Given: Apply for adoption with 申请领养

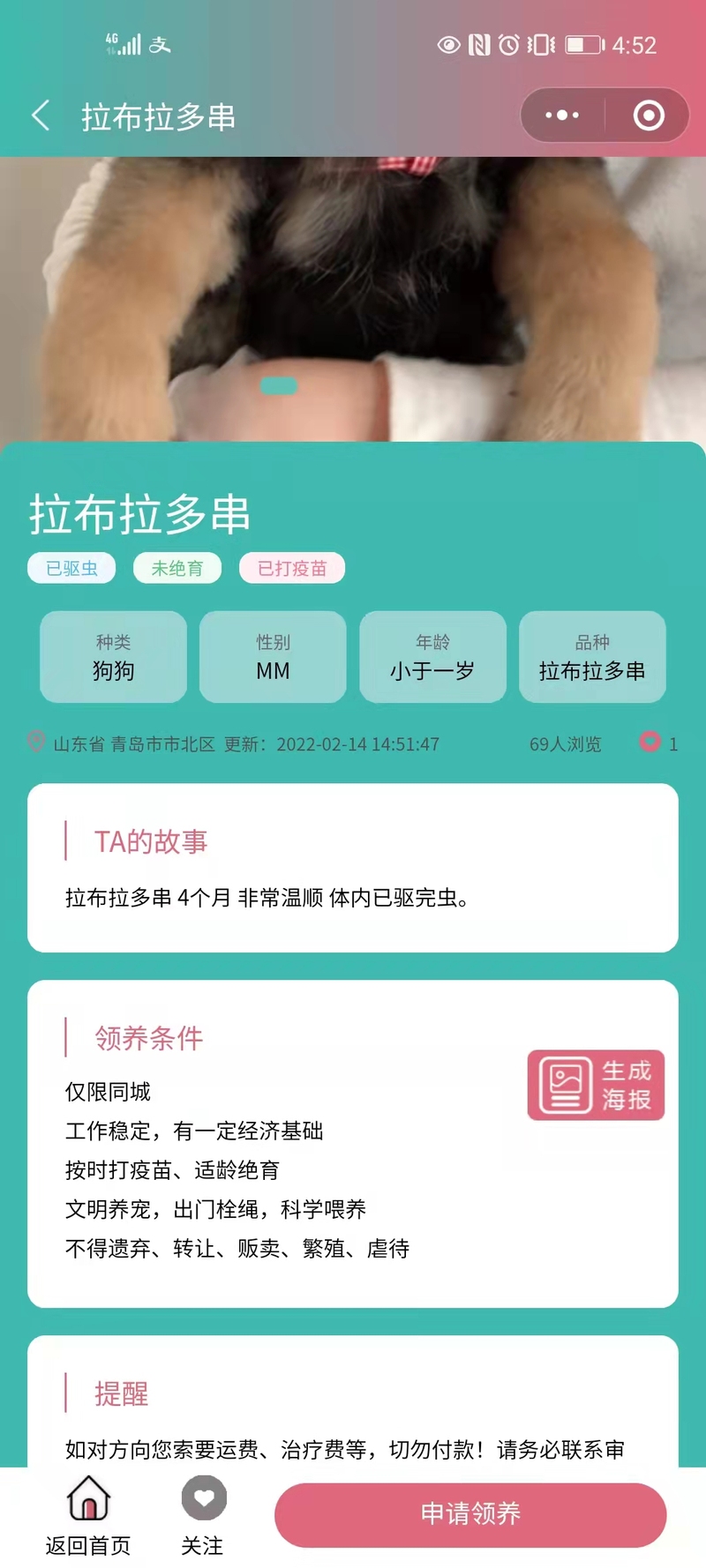Looking at the screenshot, I should [470, 1514].
